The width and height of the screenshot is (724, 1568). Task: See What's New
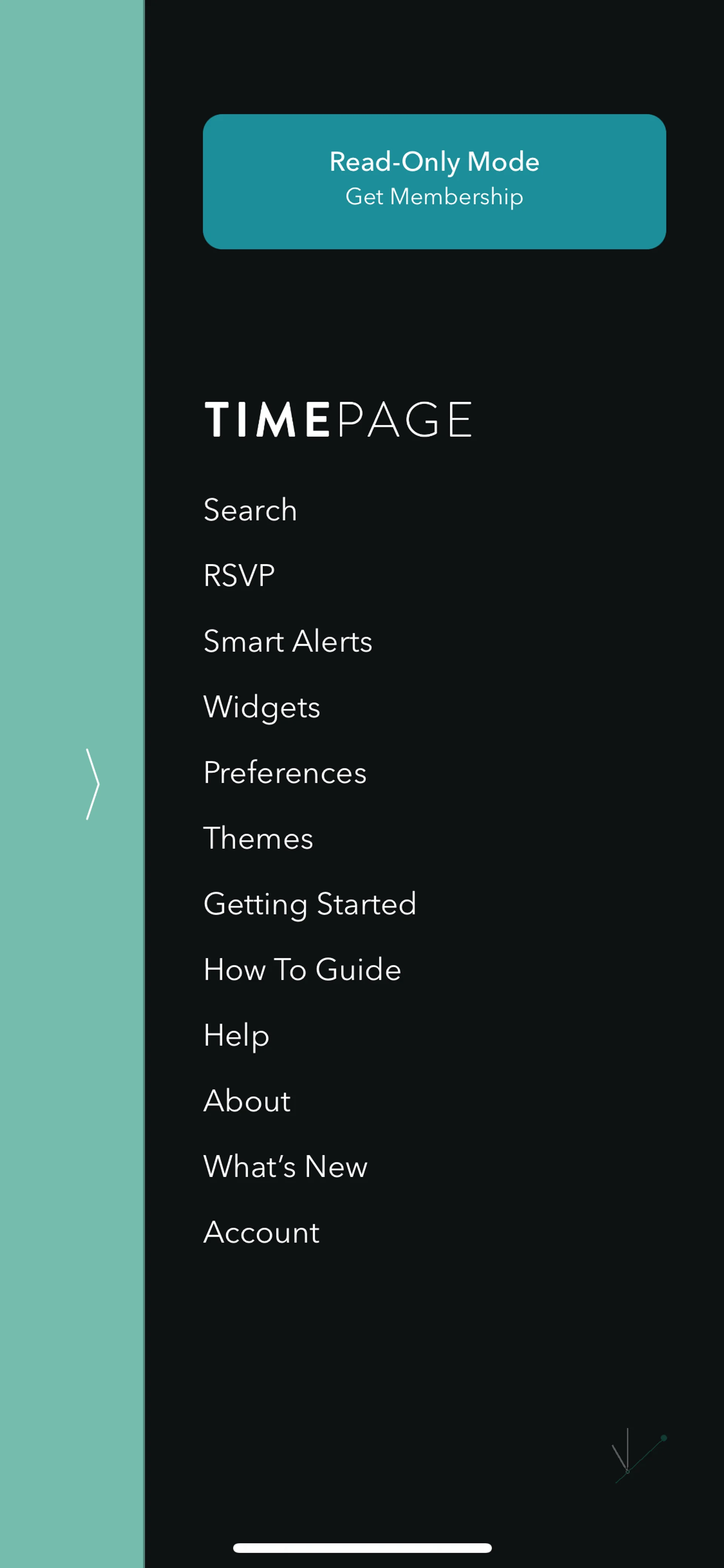(x=285, y=1166)
